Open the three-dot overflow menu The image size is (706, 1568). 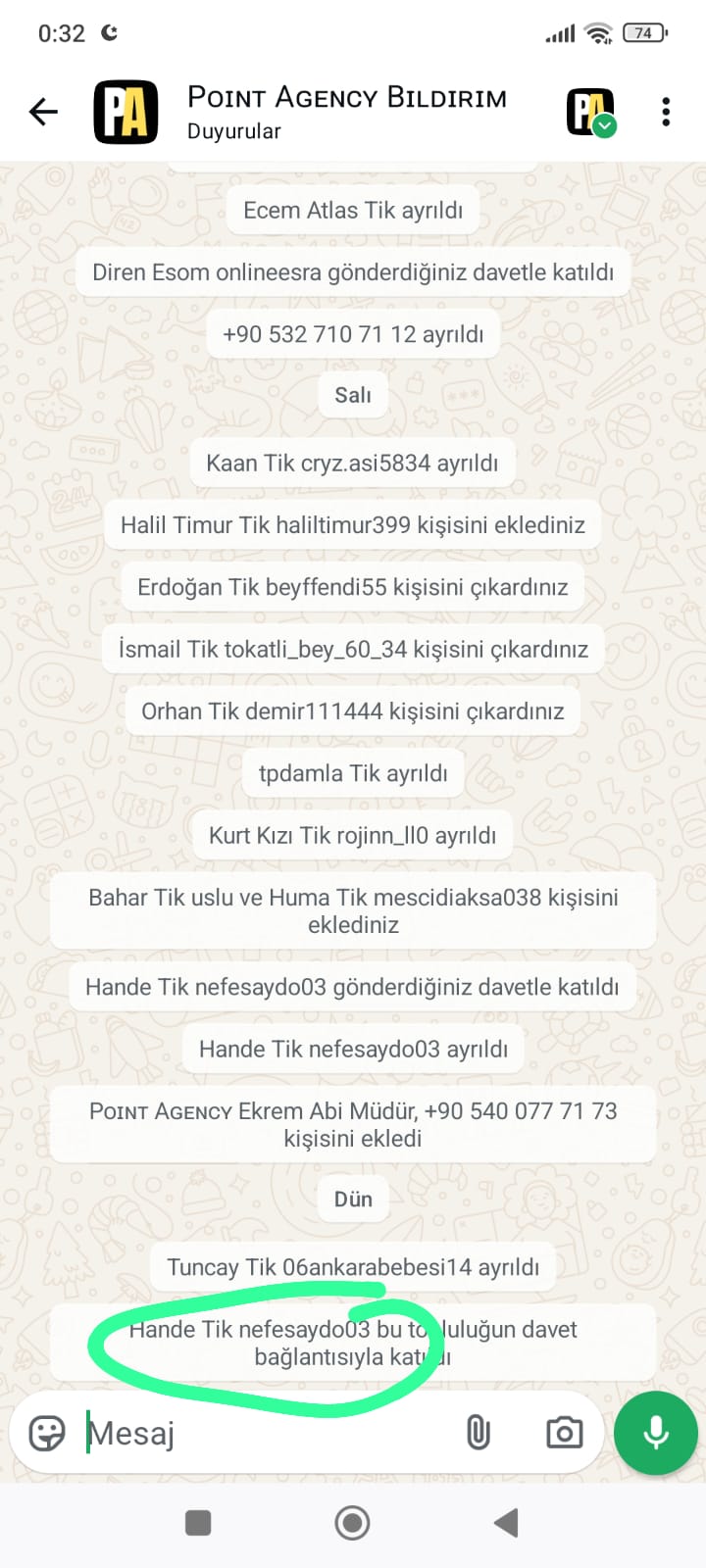666,112
